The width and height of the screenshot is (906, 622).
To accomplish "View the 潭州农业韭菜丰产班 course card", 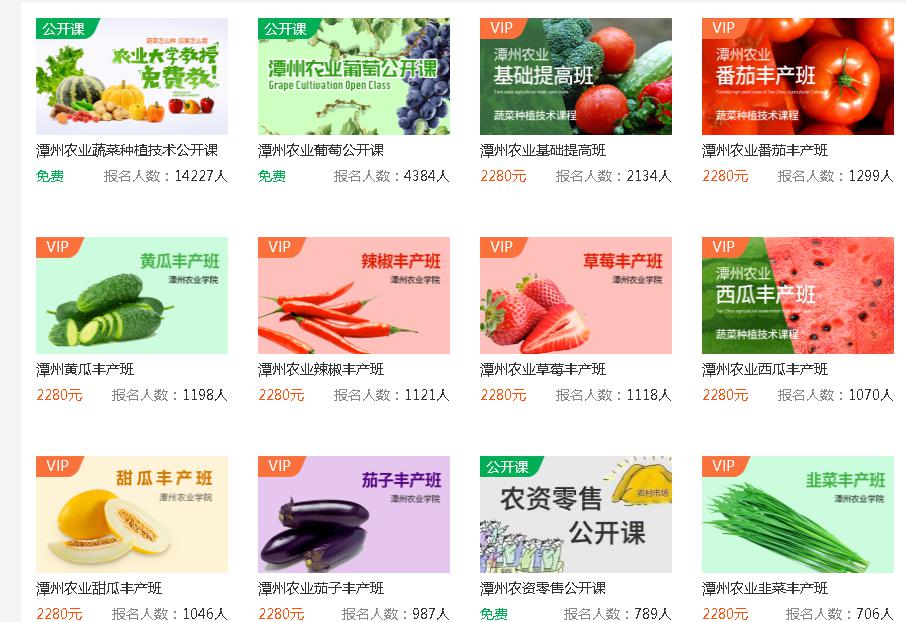I will [x=797, y=515].
